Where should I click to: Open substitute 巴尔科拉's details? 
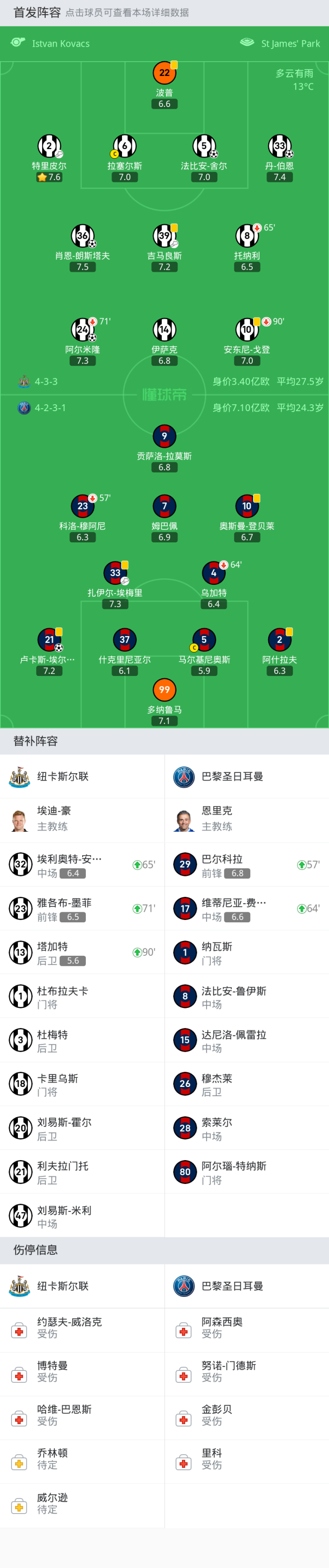click(x=247, y=864)
